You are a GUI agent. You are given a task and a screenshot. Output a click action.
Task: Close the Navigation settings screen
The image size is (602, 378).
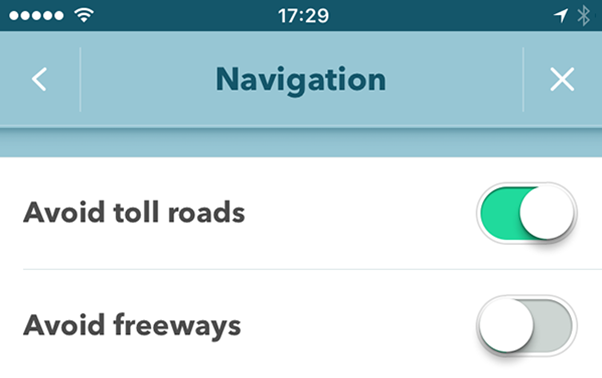pyautogui.click(x=562, y=79)
